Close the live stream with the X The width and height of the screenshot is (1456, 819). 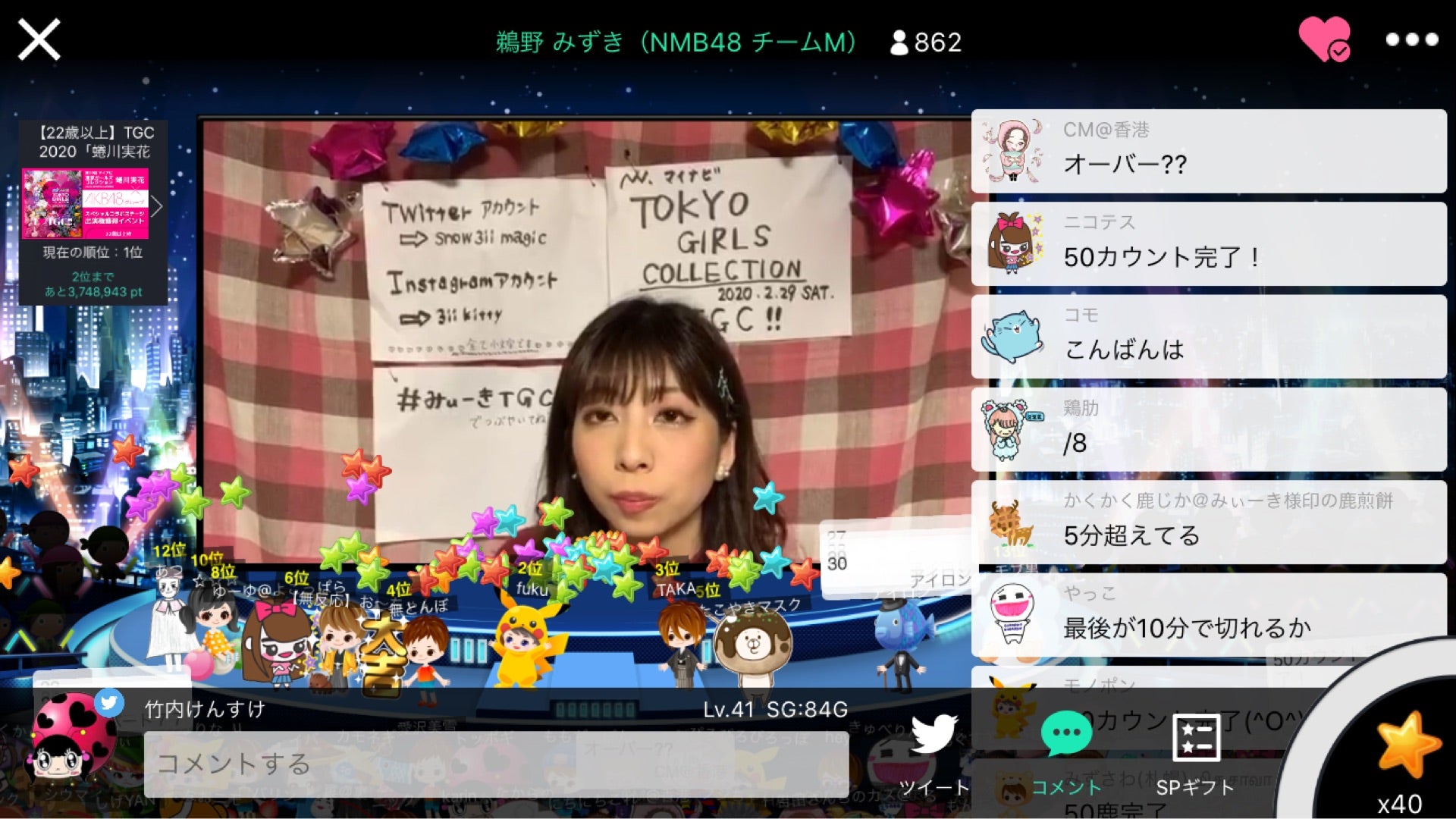coord(39,39)
